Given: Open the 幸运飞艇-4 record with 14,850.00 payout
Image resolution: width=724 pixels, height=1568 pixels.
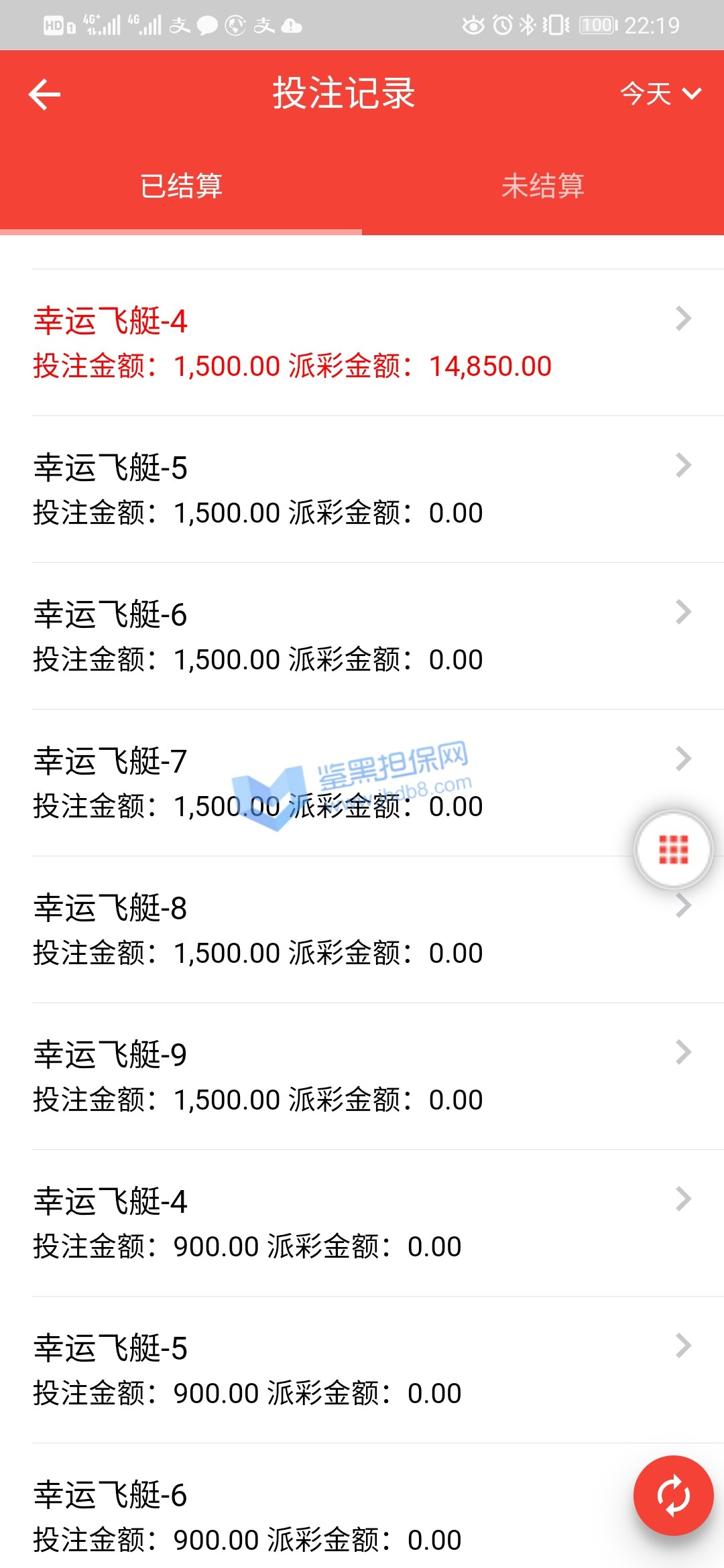Looking at the screenshot, I should coord(362,342).
